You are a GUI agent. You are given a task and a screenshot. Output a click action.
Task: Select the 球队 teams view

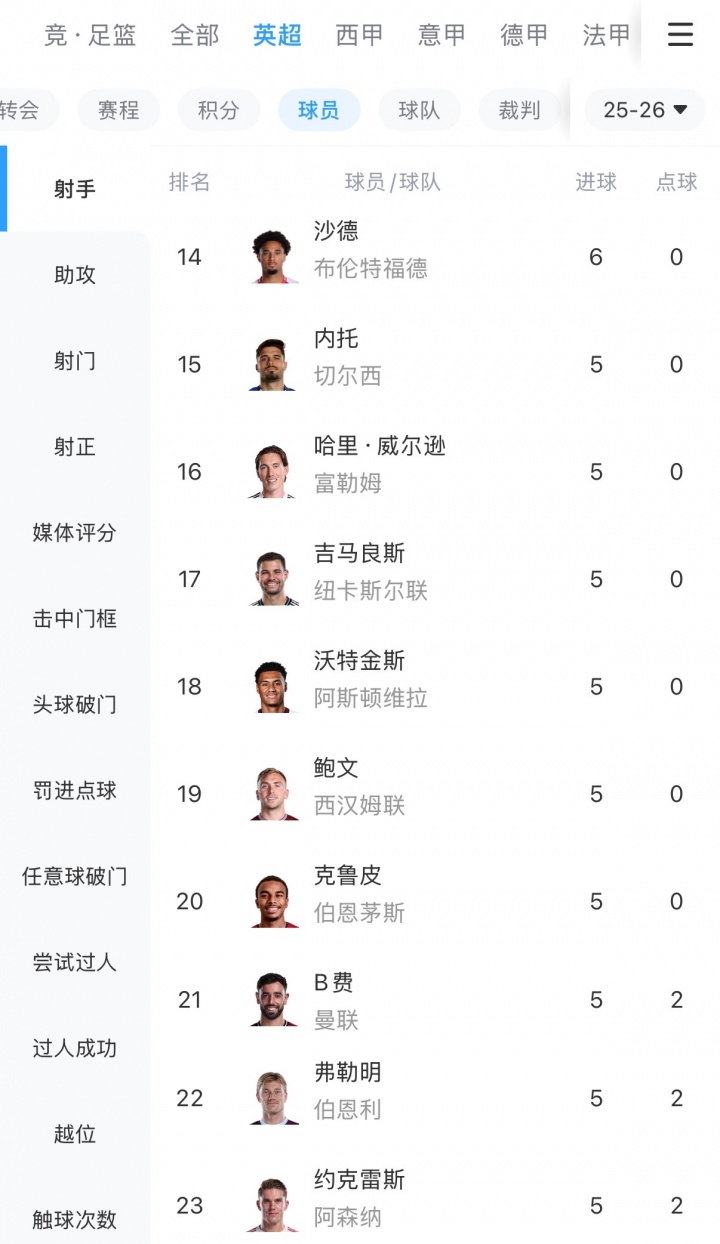(x=419, y=110)
